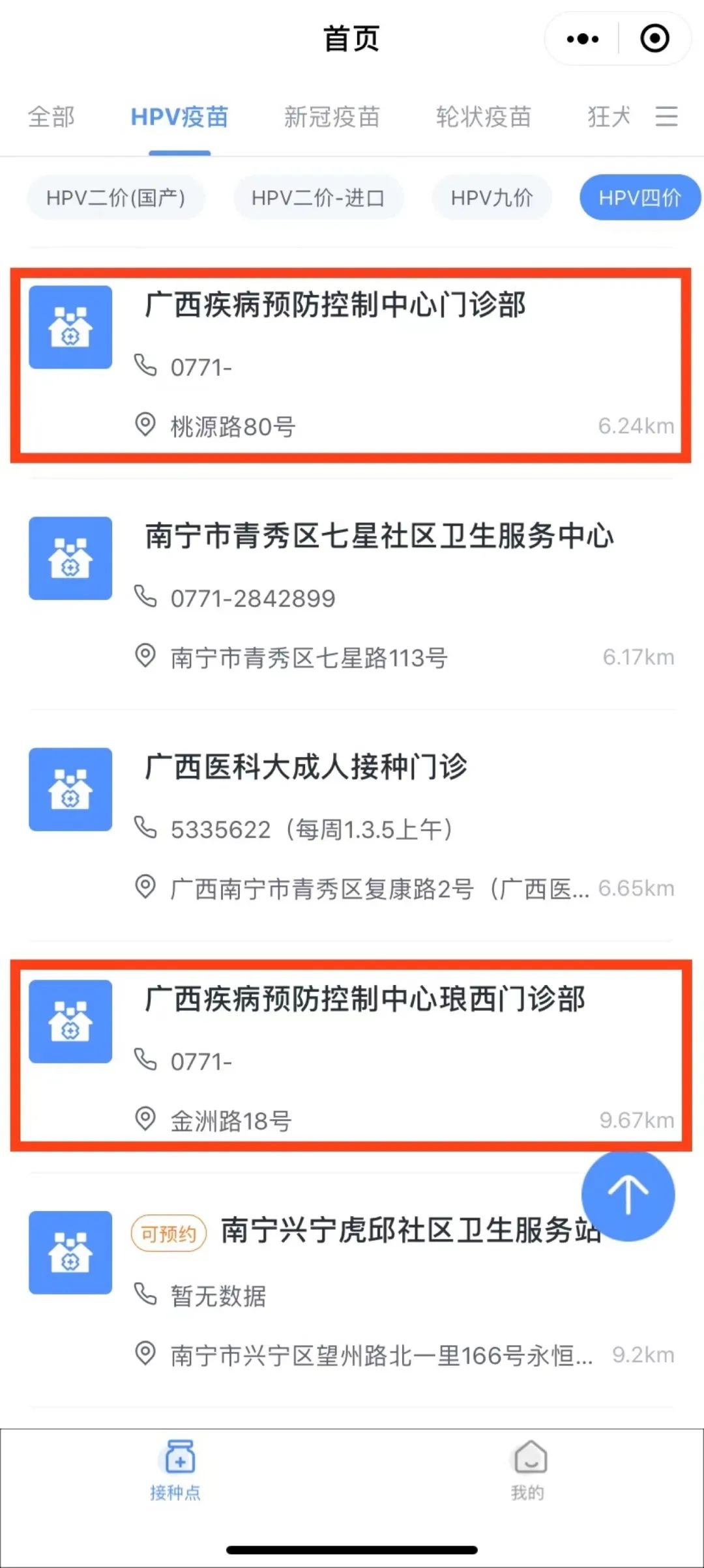Open the mini program more options menu
This screenshot has height=1568, width=704.
coord(582,39)
